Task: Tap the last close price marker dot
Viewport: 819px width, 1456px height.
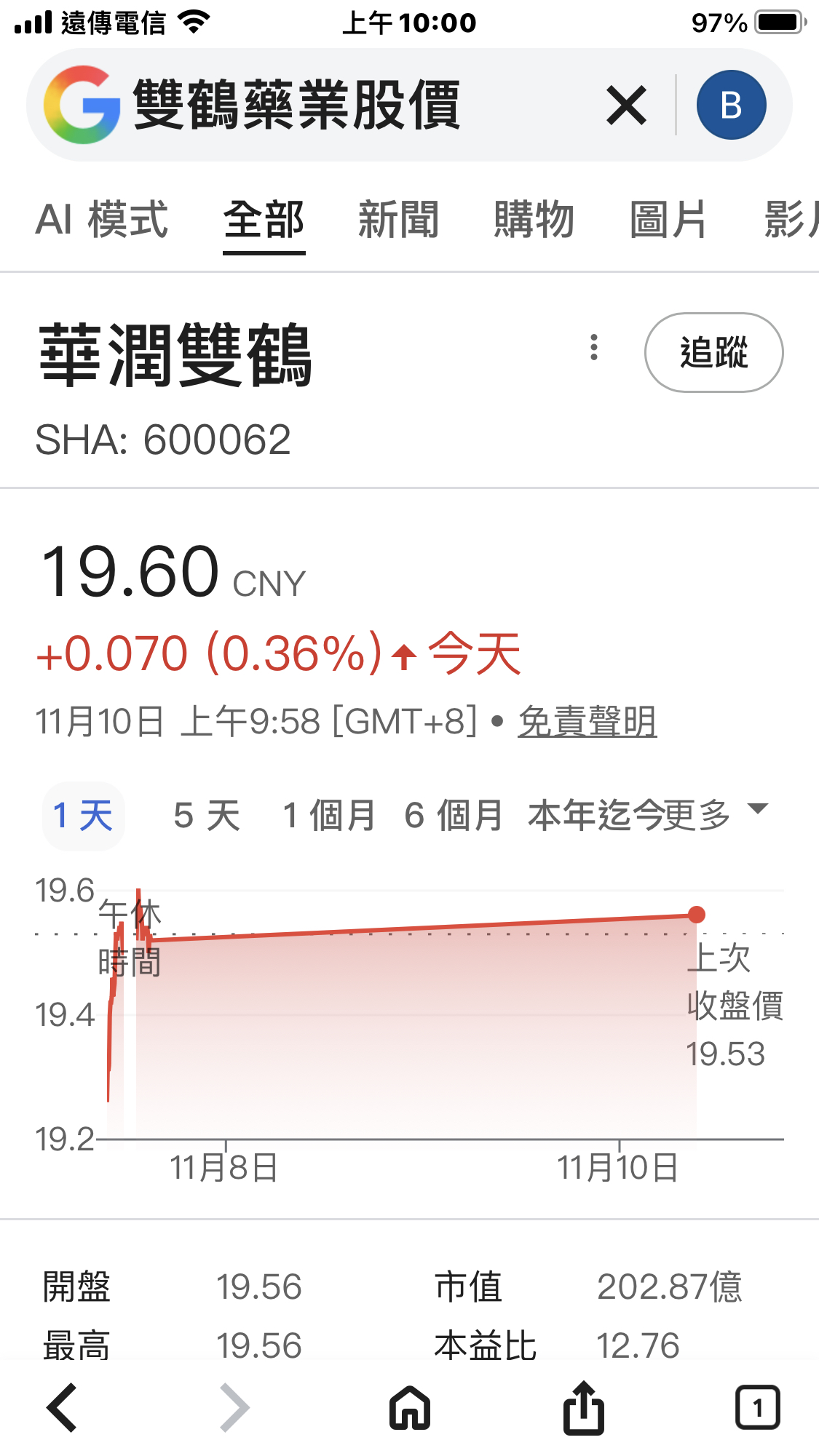Action: point(697,914)
